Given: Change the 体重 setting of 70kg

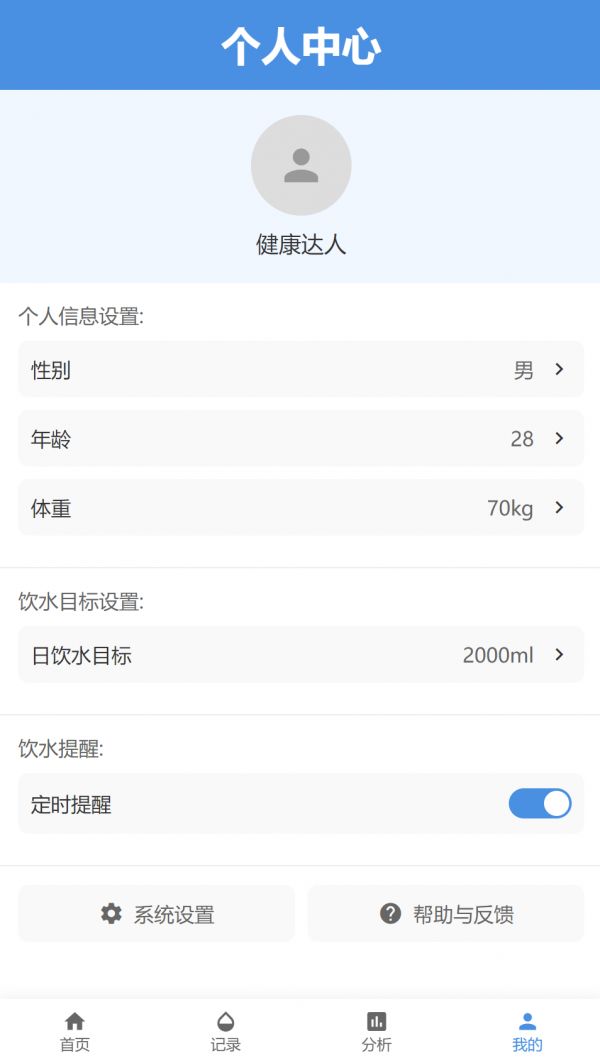Looking at the screenshot, I should (300, 508).
